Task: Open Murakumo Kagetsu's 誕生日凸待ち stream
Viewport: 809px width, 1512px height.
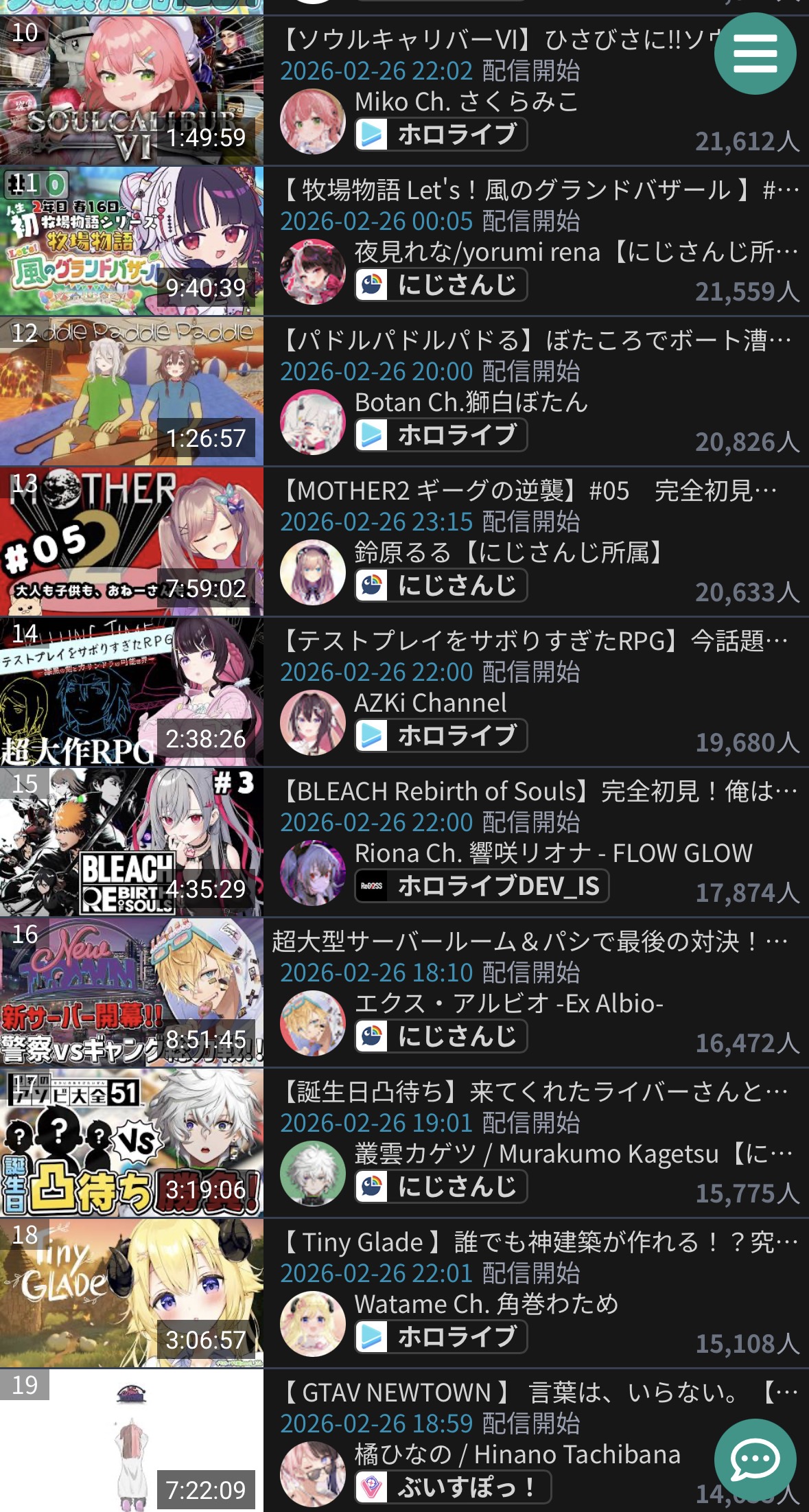Action: [x=131, y=1143]
